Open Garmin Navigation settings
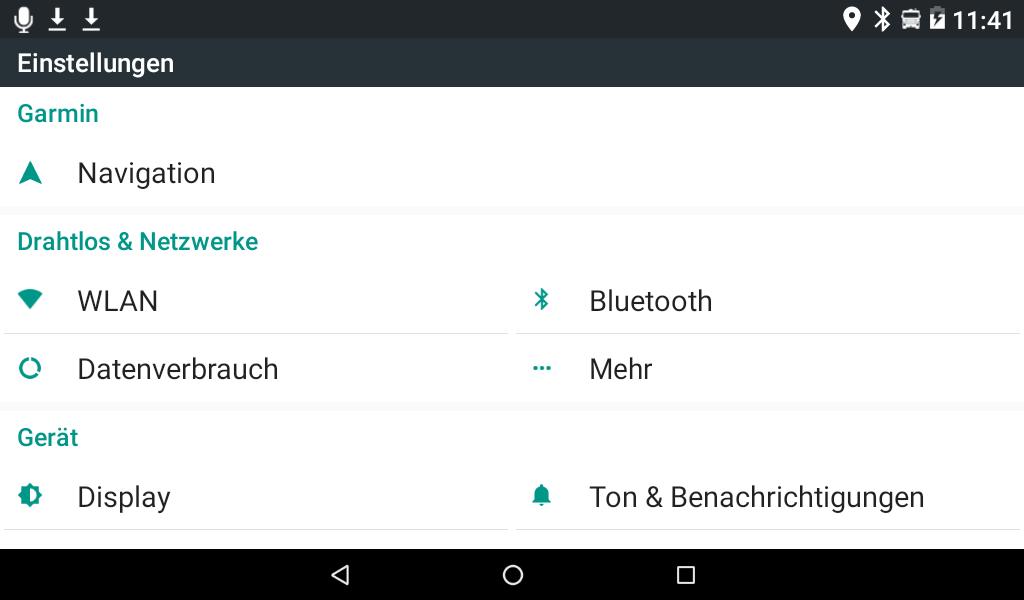 (x=146, y=173)
